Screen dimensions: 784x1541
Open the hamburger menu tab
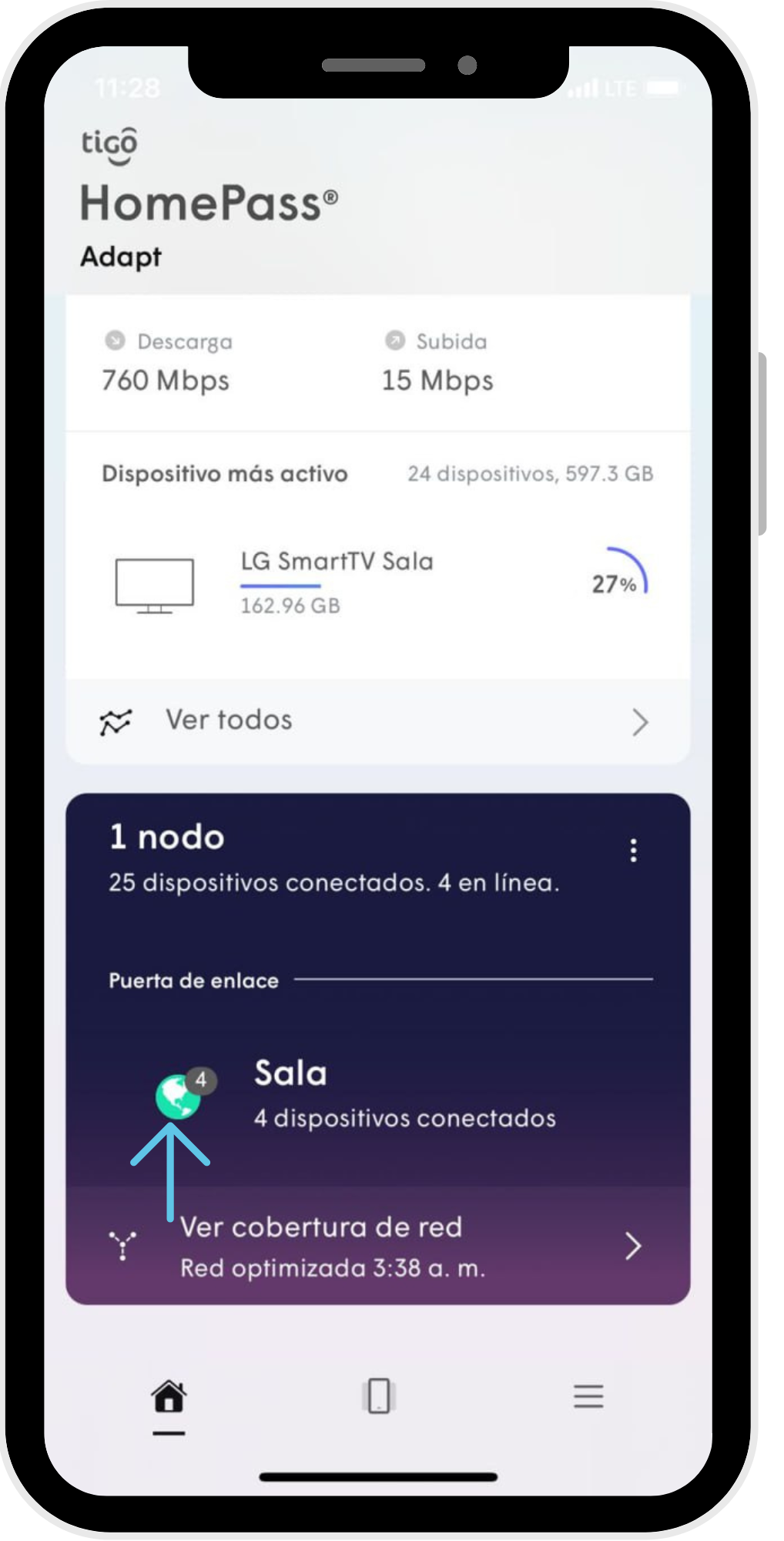tap(588, 1396)
